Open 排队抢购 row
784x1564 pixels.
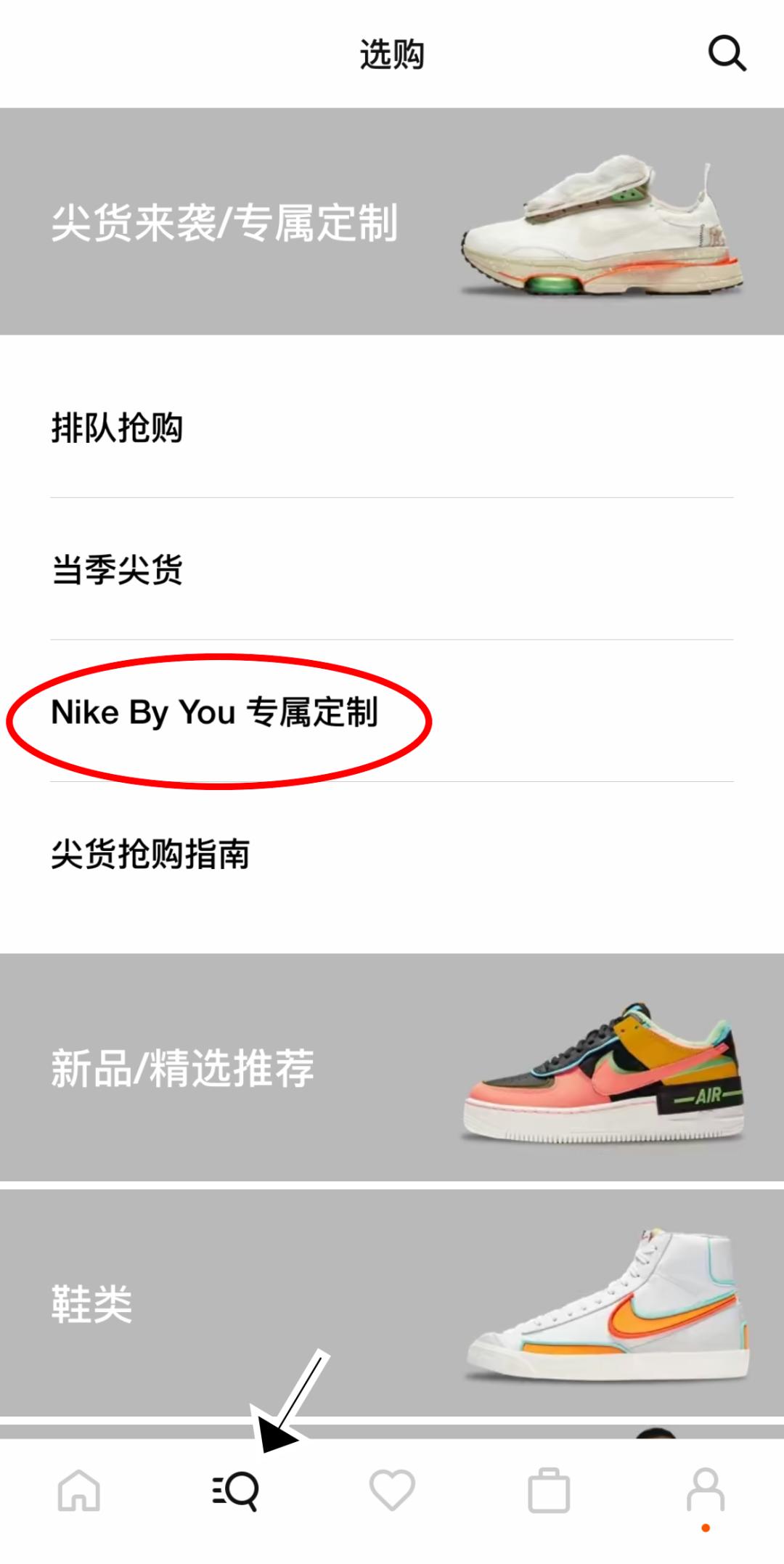(x=392, y=427)
